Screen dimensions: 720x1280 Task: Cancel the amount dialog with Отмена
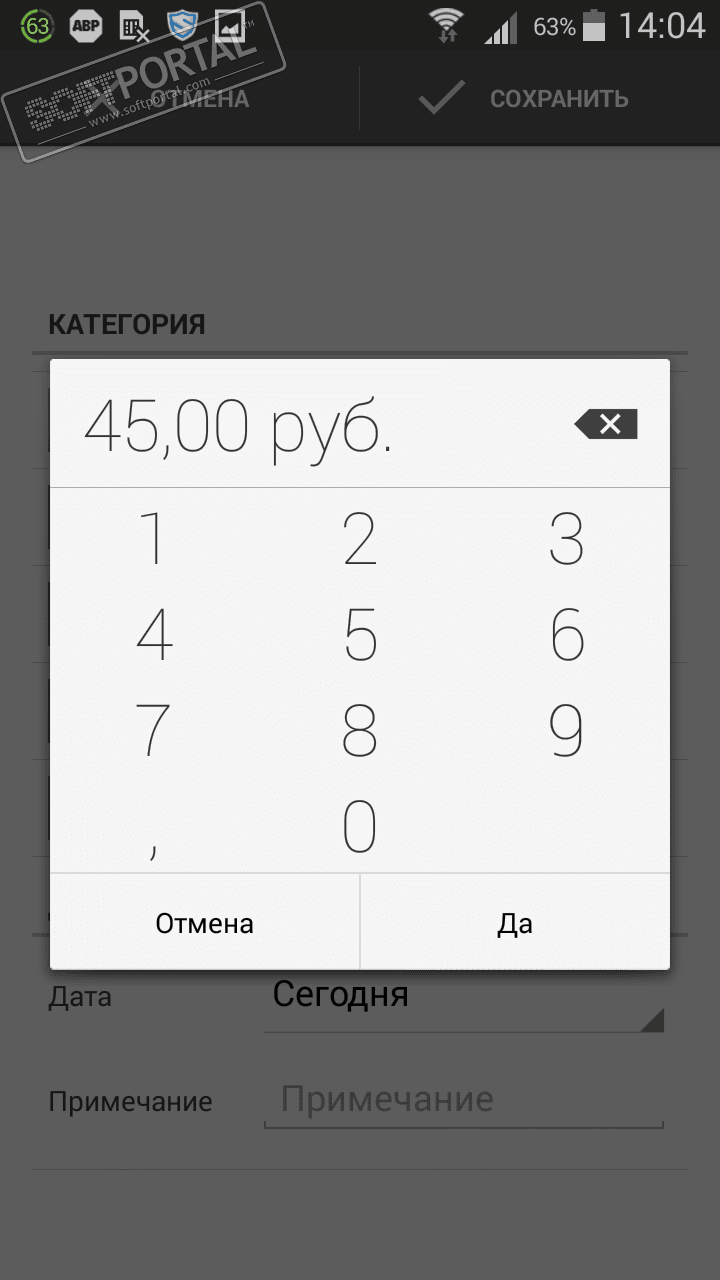[205, 922]
